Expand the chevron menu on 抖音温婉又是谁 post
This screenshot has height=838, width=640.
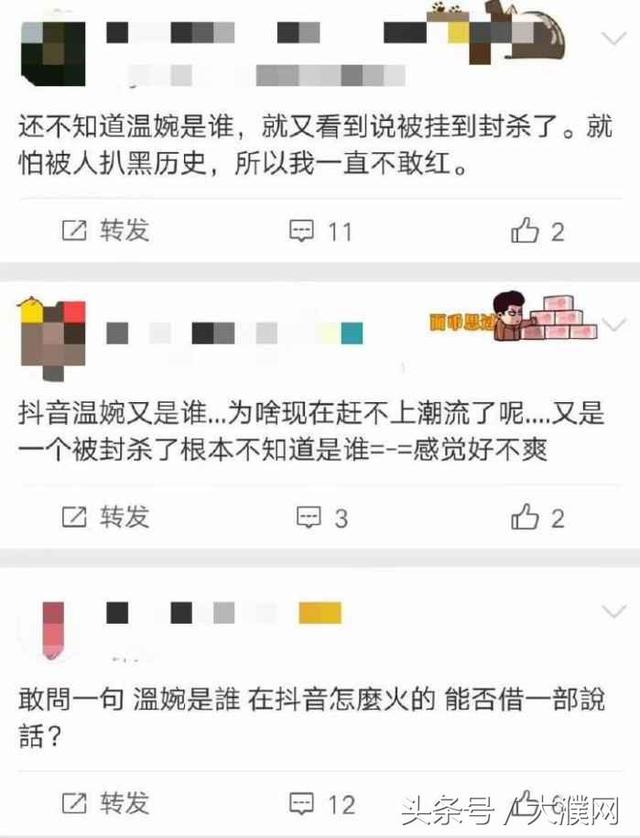tap(611, 324)
